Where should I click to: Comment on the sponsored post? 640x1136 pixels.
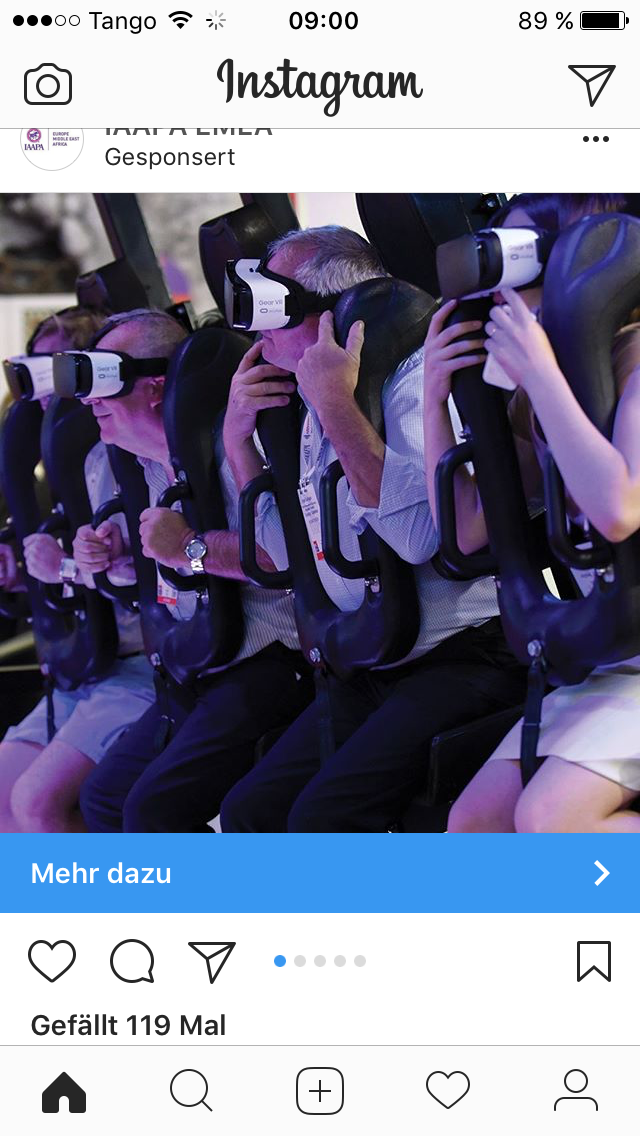click(x=132, y=962)
